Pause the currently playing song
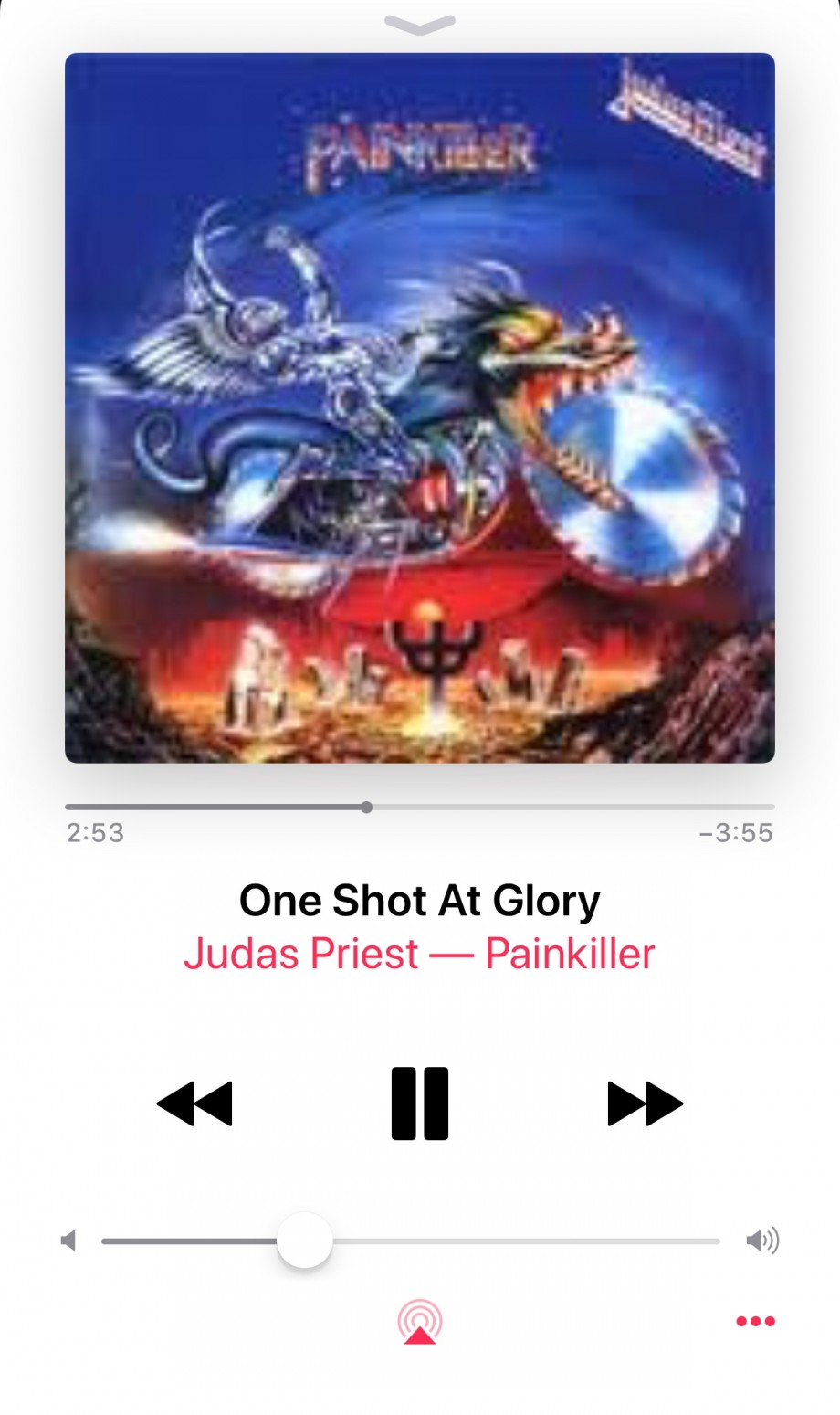 [x=420, y=1103]
